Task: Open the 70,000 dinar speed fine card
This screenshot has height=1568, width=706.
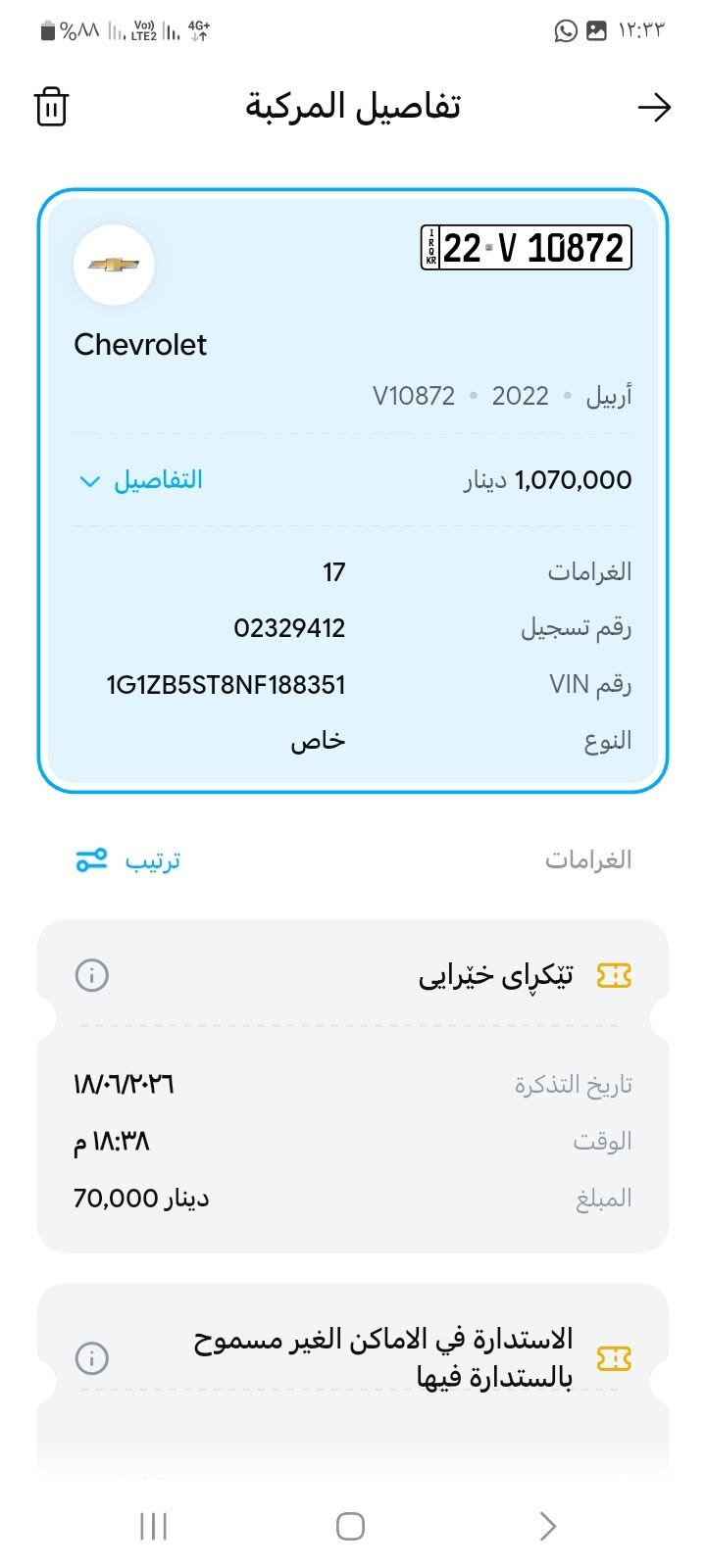Action: (x=353, y=1086)
